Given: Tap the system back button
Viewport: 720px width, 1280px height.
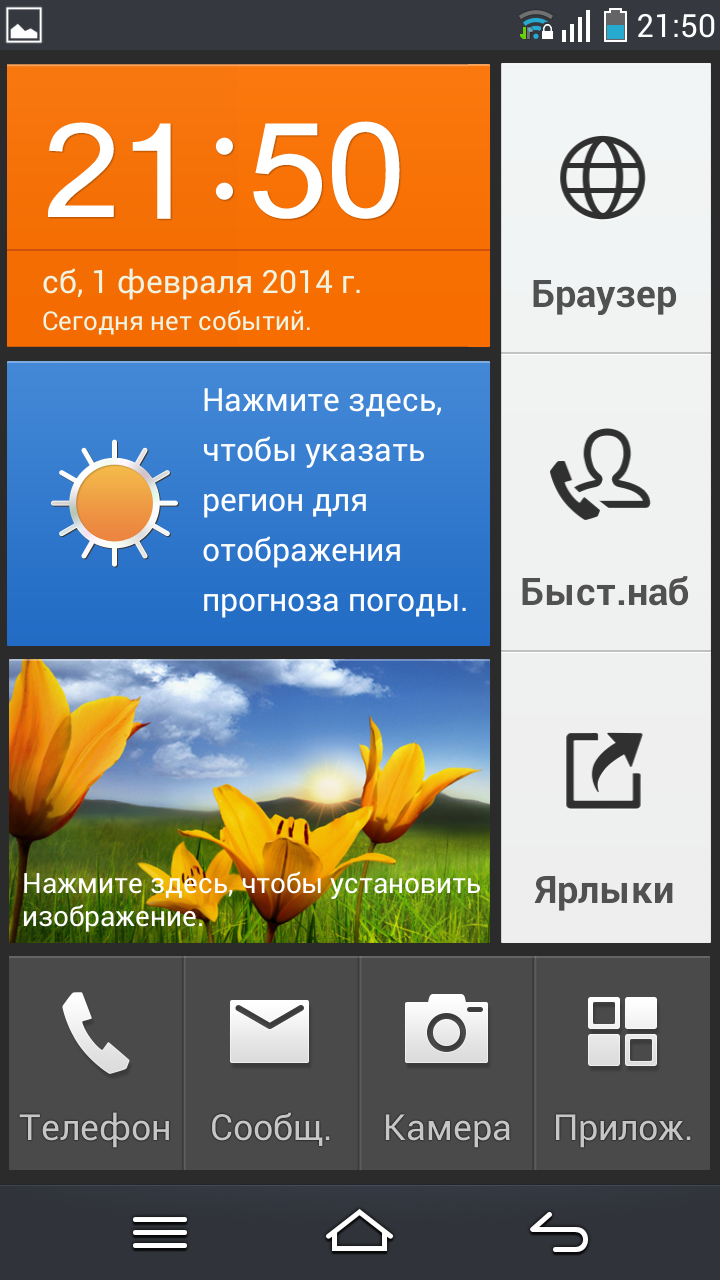Looking at the screenshot, I should [558, 1232].
